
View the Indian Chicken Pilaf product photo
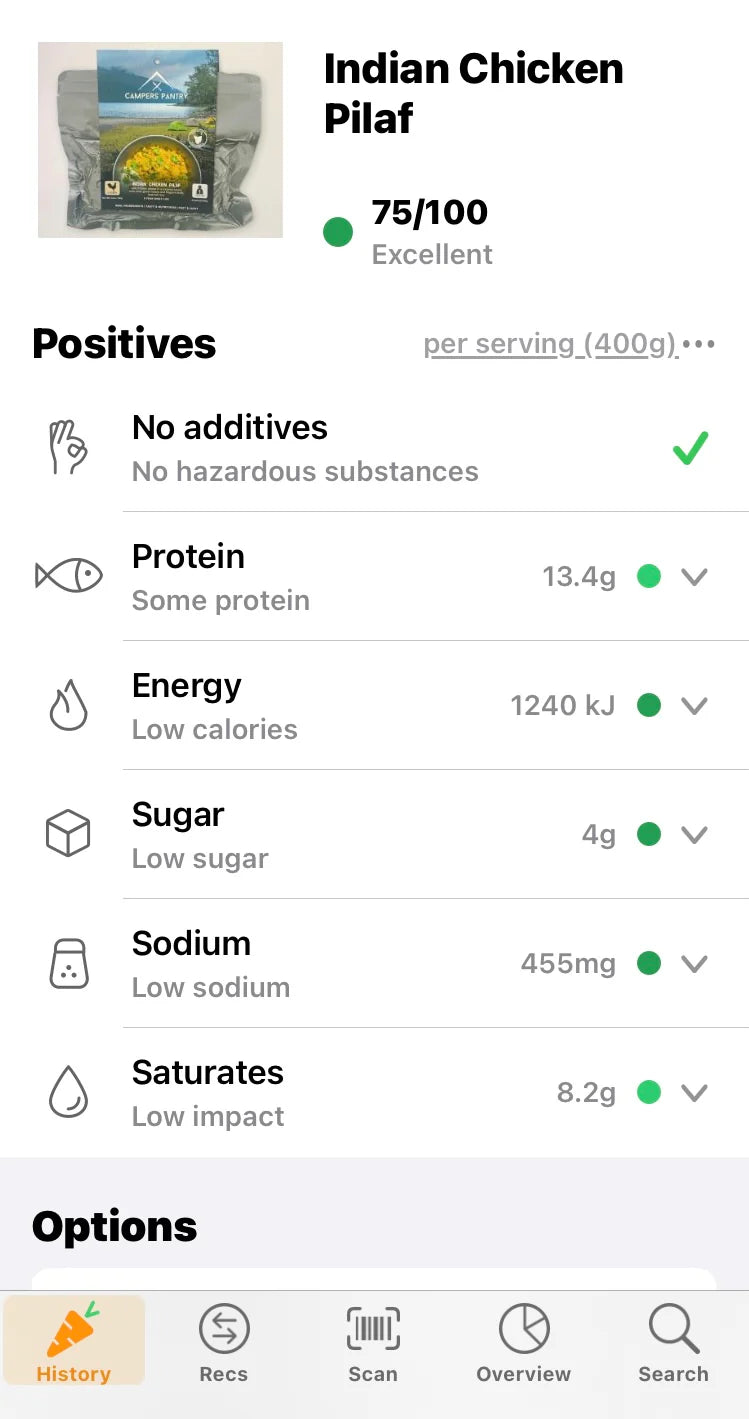point(160,140)
